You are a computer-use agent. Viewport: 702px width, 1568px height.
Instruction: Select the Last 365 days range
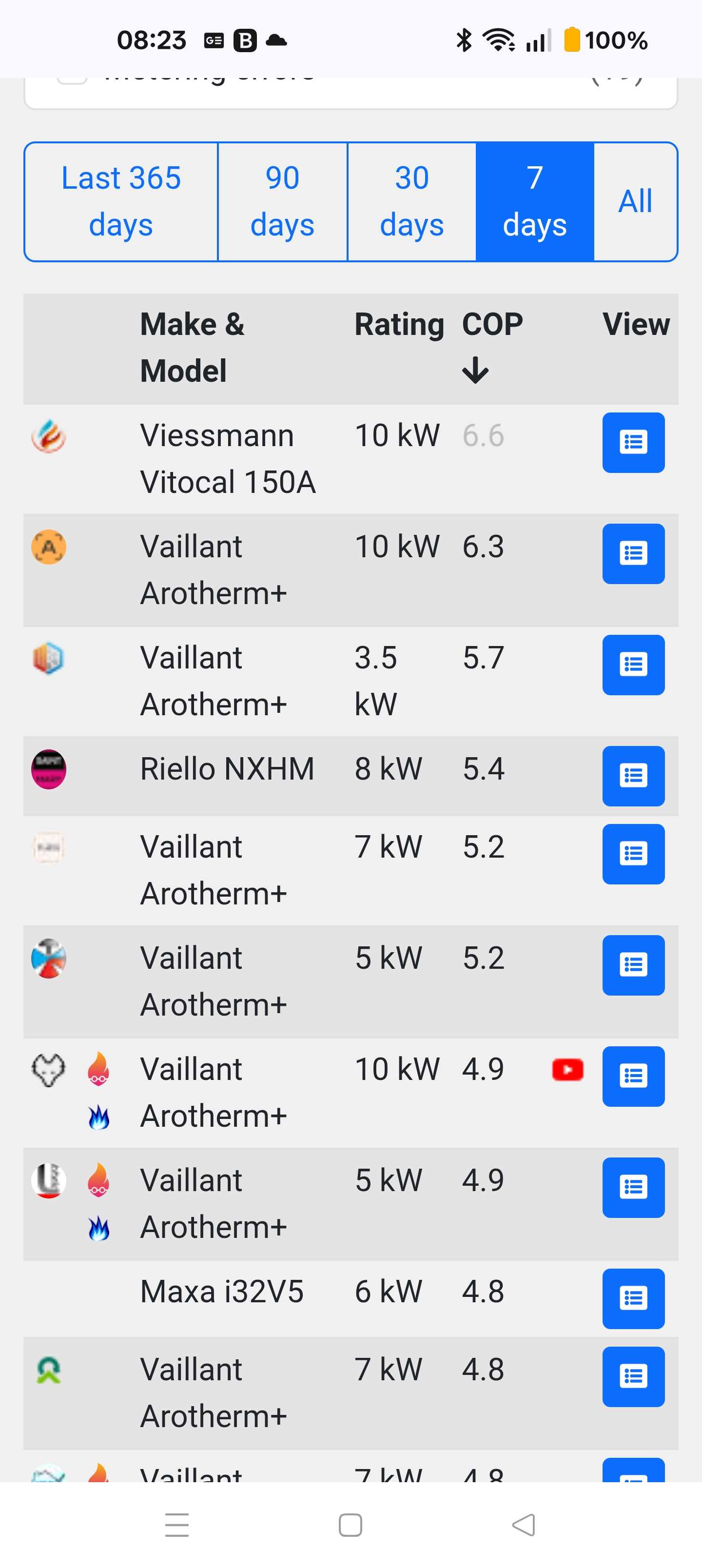121,201
